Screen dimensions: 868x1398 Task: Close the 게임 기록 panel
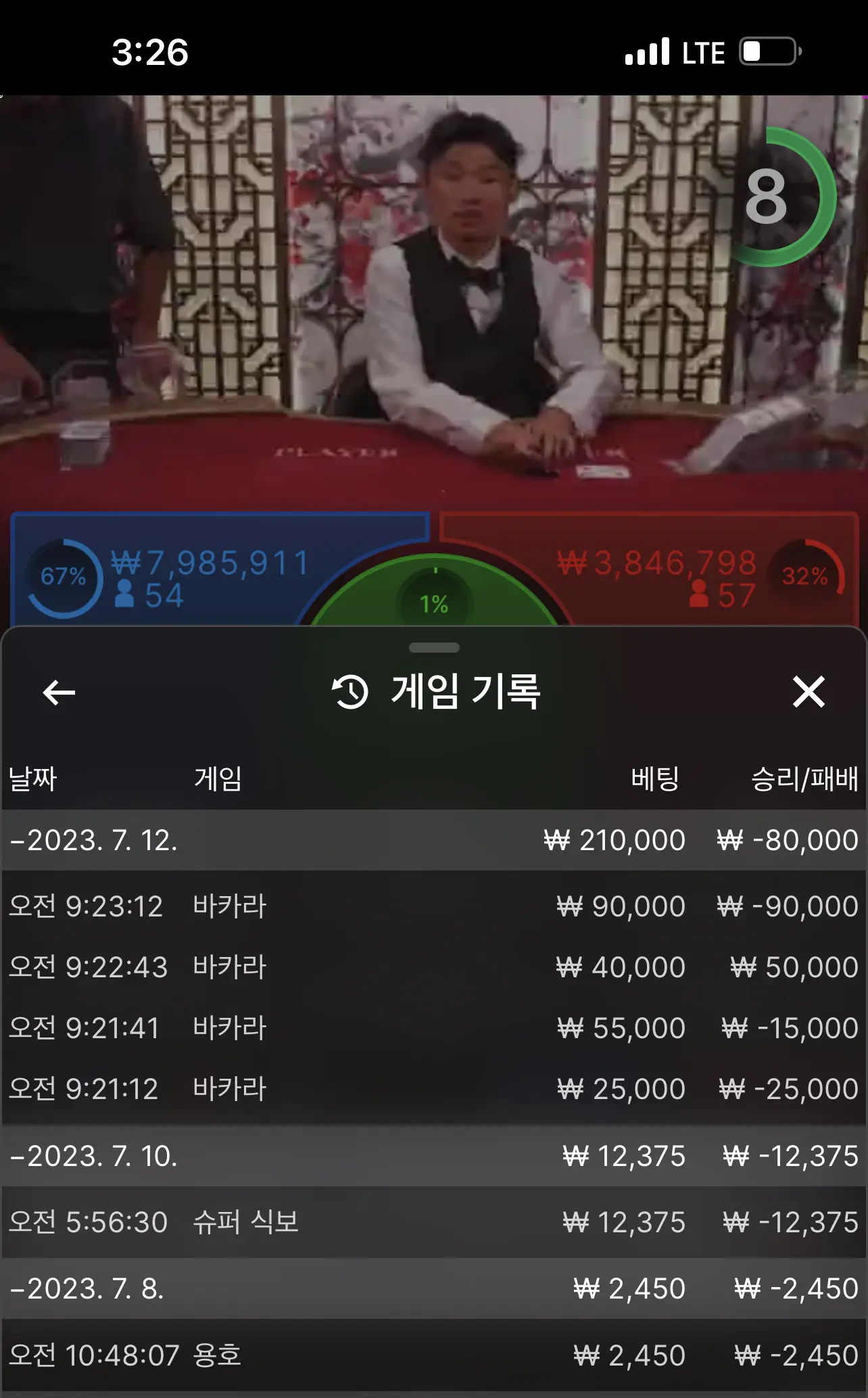tap(809, 691)
